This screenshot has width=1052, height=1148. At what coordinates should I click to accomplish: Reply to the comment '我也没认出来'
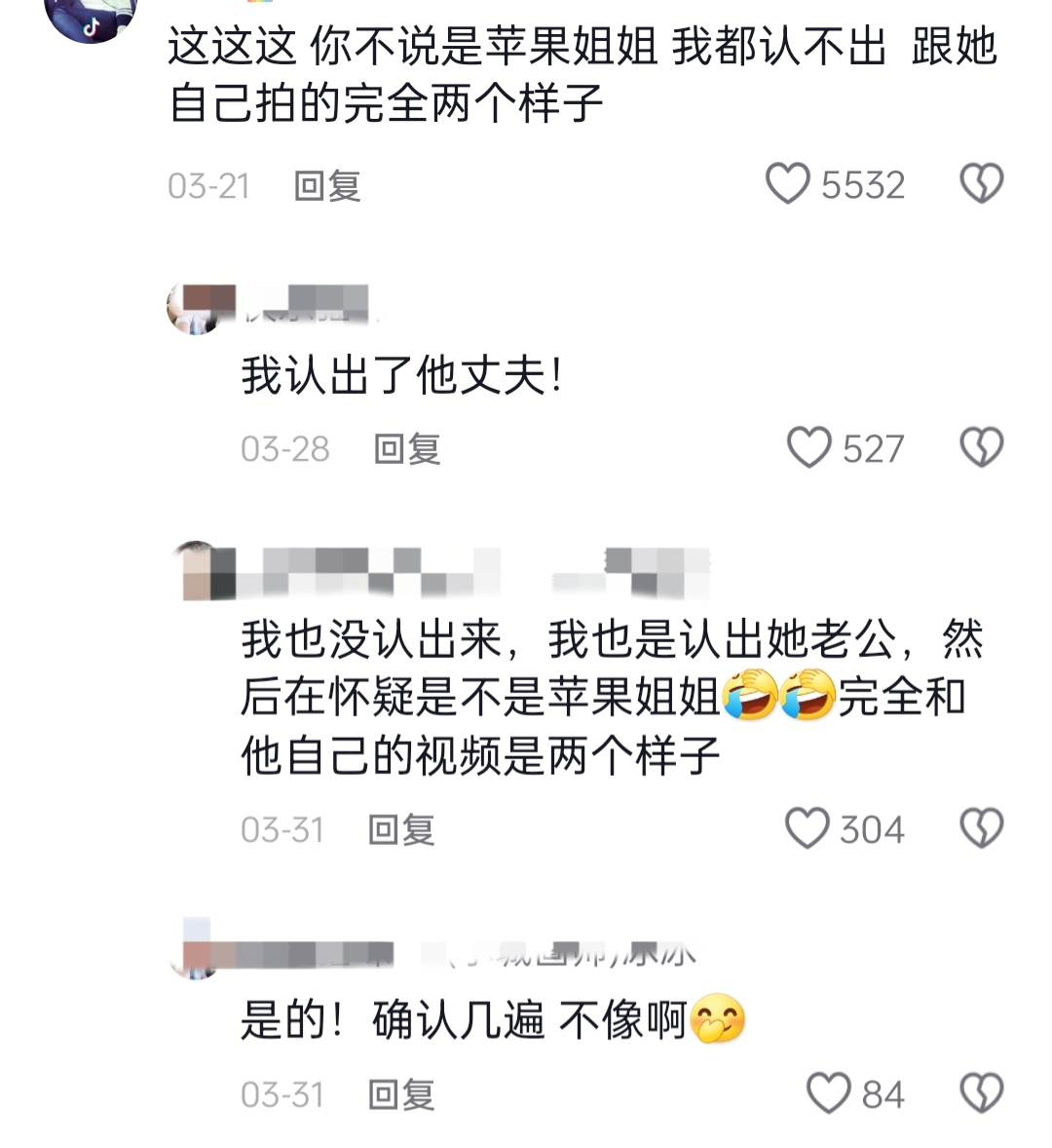401,830
